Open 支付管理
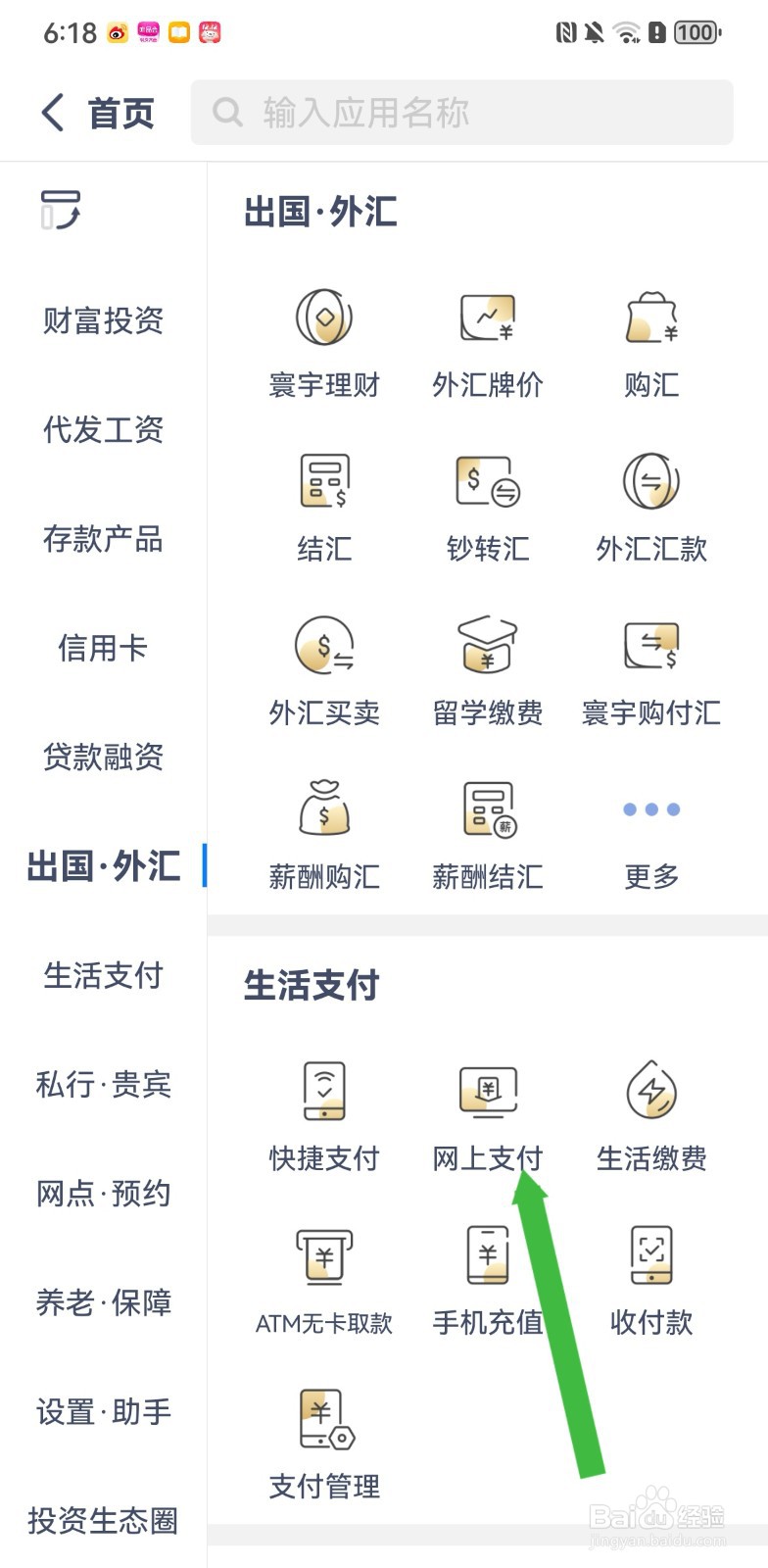The width and height of the screenshot is (768, 1568). pos(324,1444)
